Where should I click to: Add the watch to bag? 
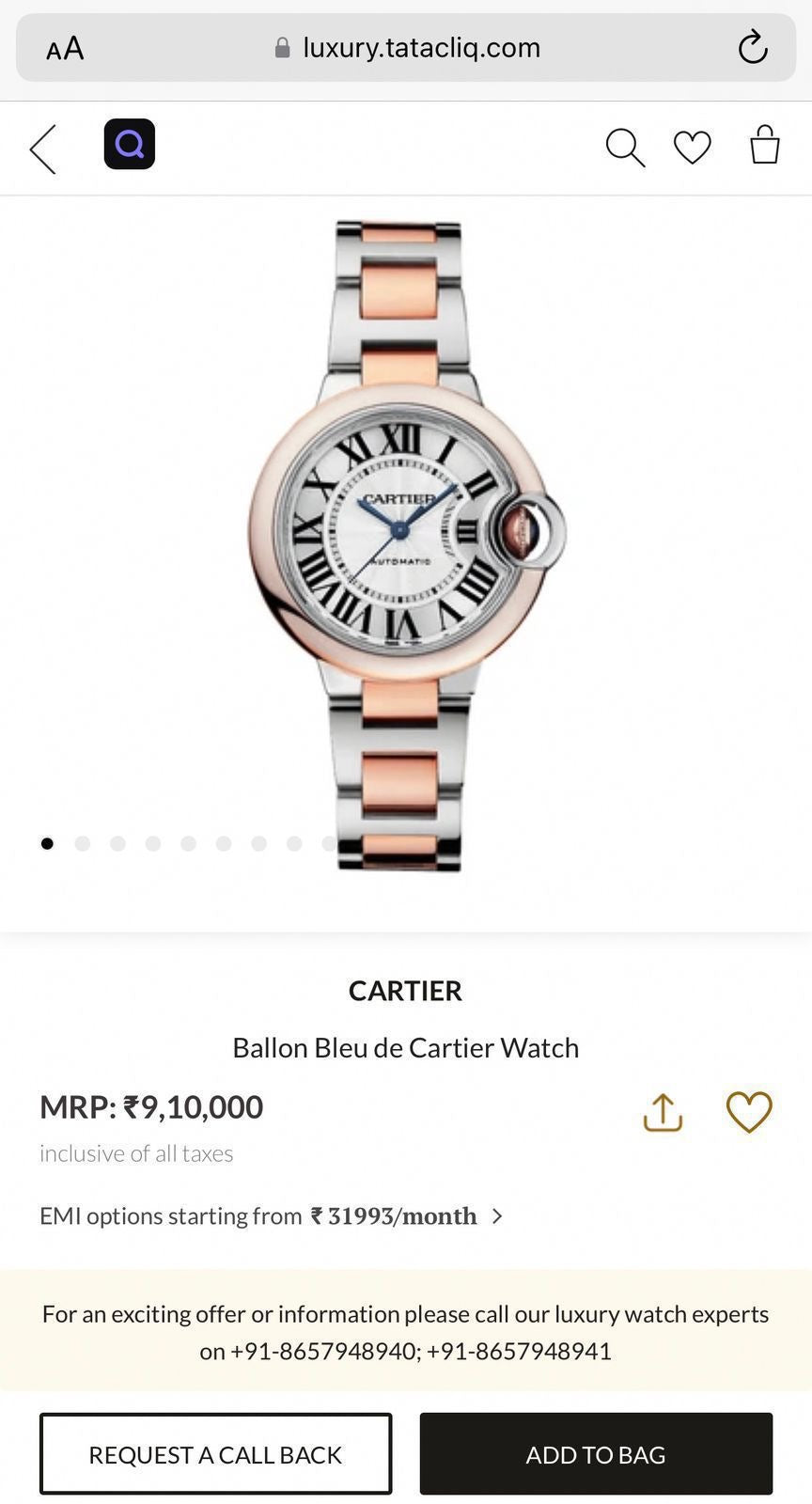596,1454
